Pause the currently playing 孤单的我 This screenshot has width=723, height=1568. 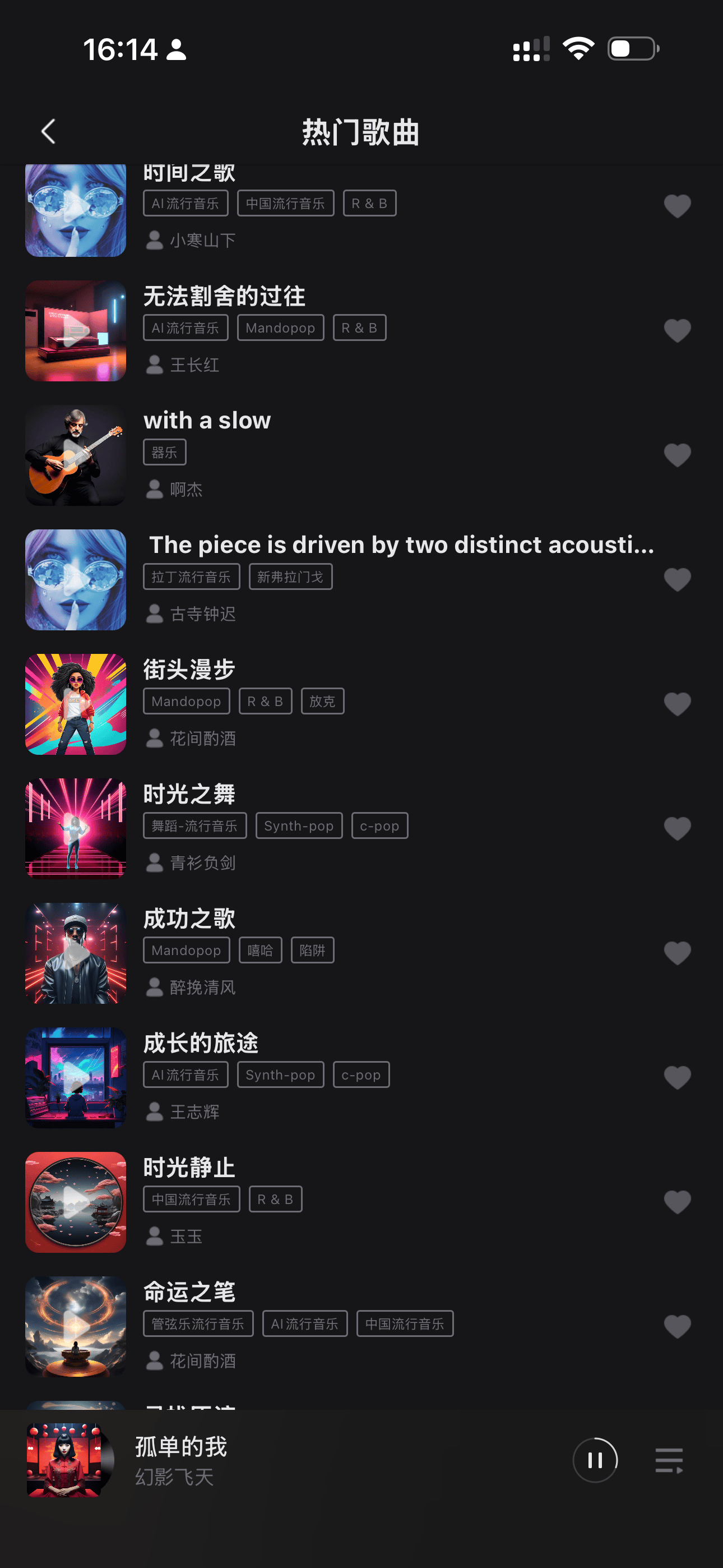point(595,1460)
